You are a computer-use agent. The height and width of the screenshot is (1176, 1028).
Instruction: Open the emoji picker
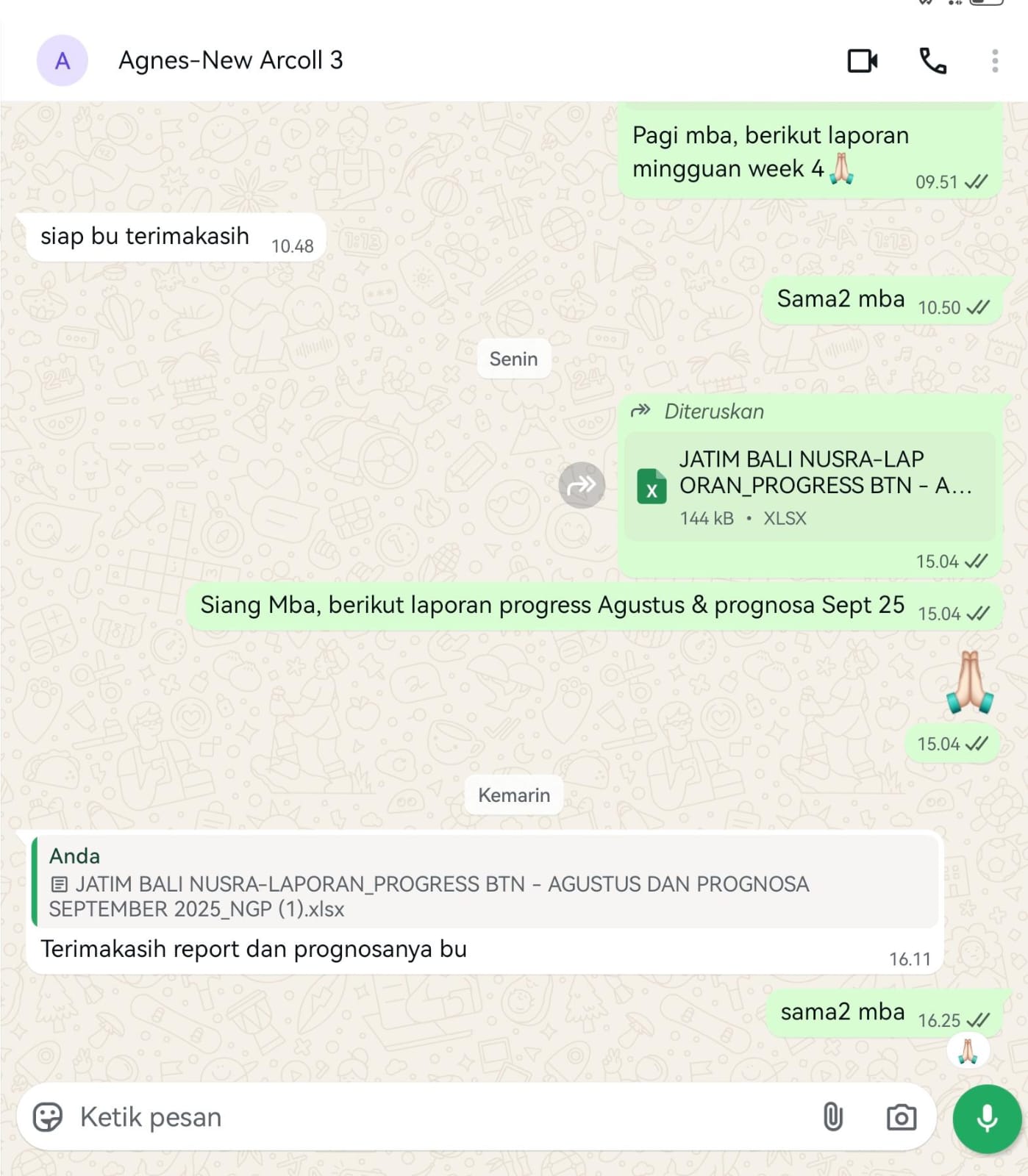(x=49, y=1117)
